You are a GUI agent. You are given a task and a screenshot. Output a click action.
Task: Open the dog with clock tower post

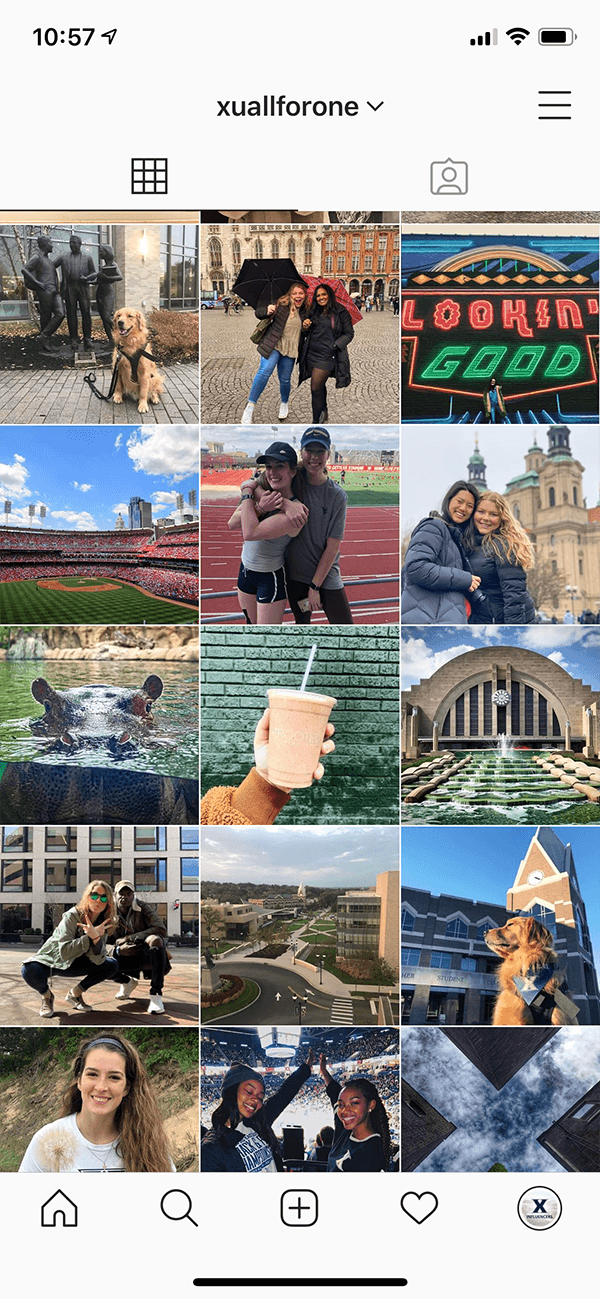(x=500, y=924)
